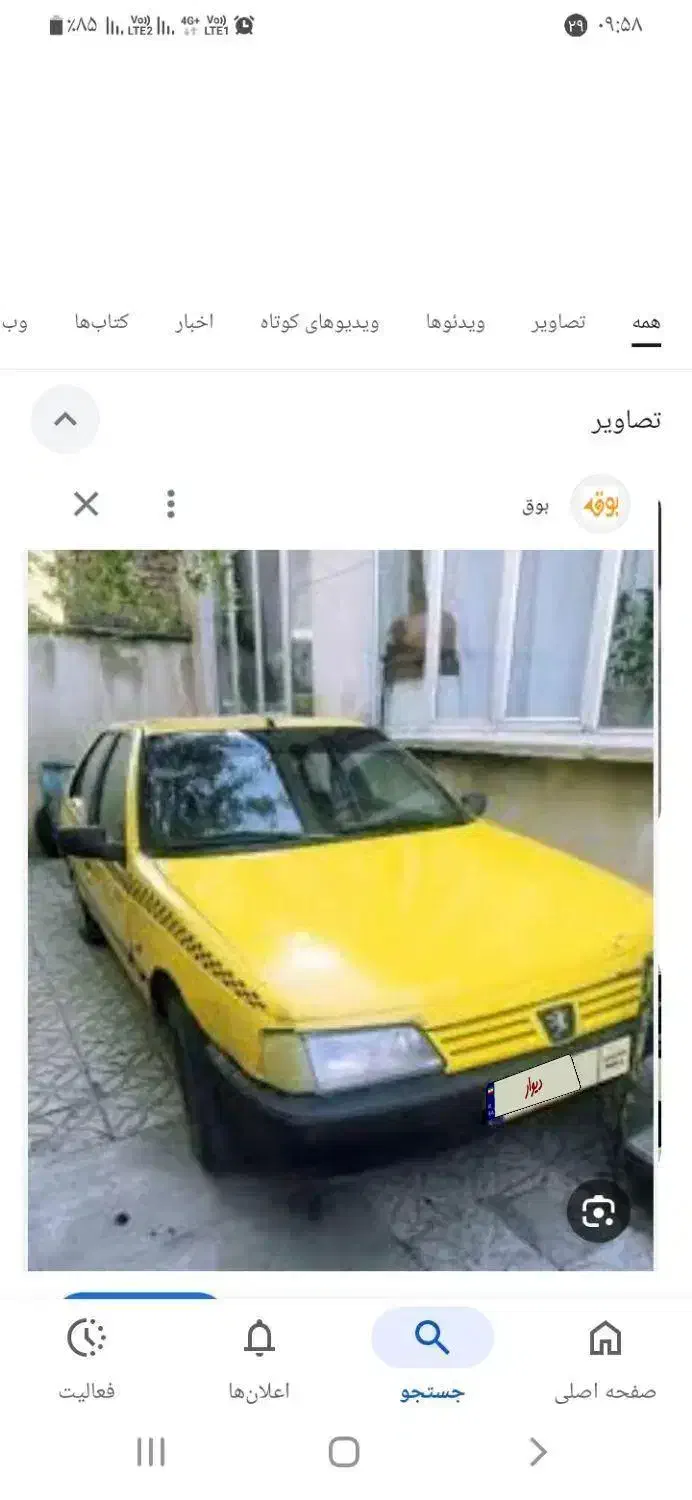Collapse the تصاویر section with chevron
Image resolution: width=692 pixels, height=1500 pixels.
pos(65,419)
